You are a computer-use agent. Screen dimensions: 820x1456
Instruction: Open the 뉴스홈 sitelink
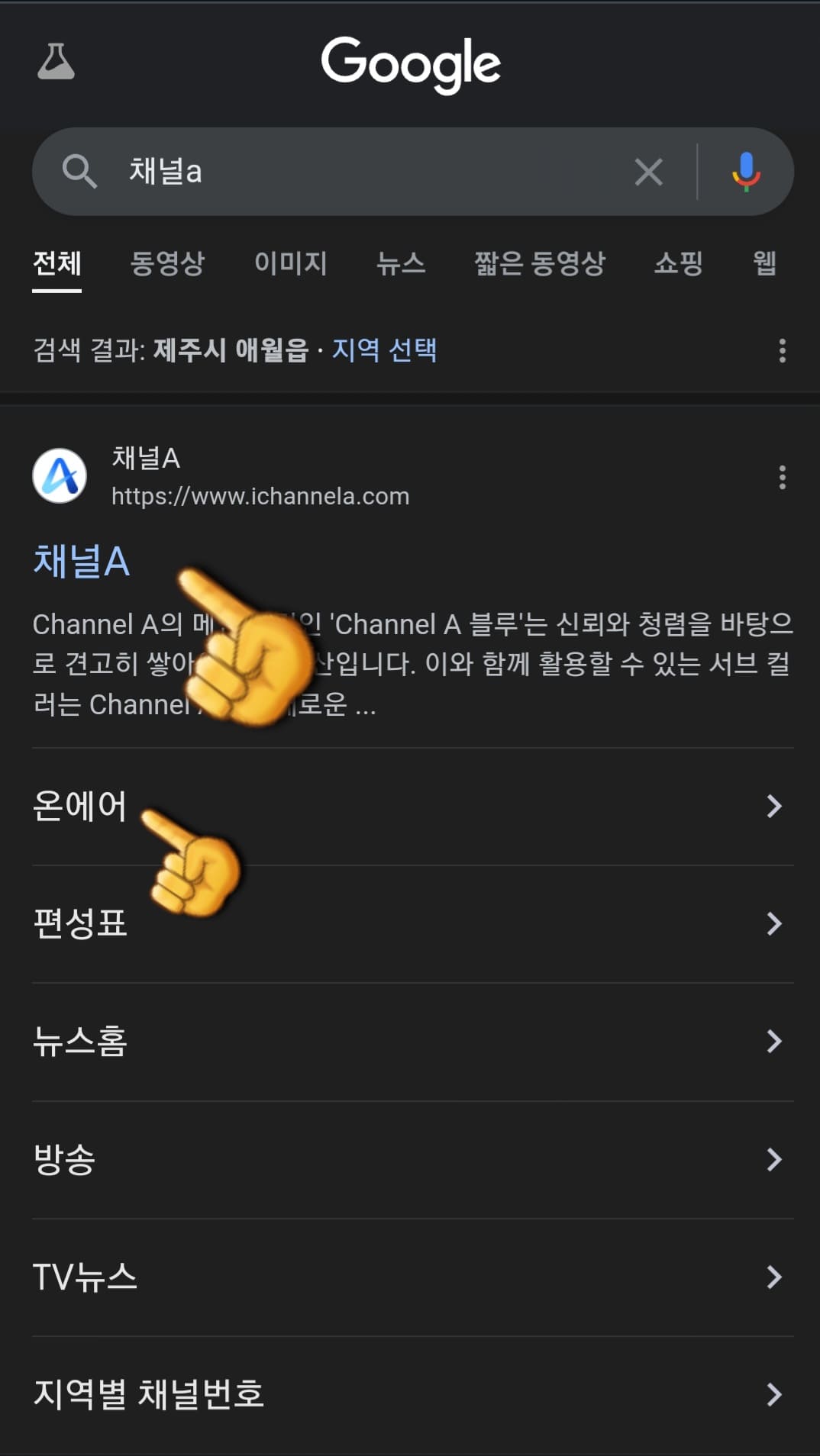click(x=81, y=1042)
